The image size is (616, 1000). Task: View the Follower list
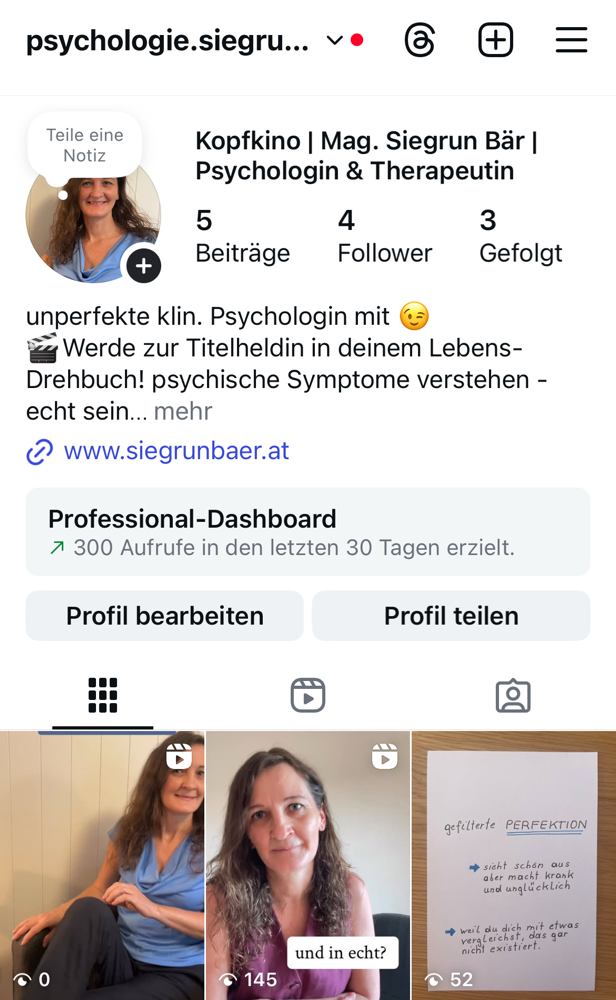[x=384, y=236]
